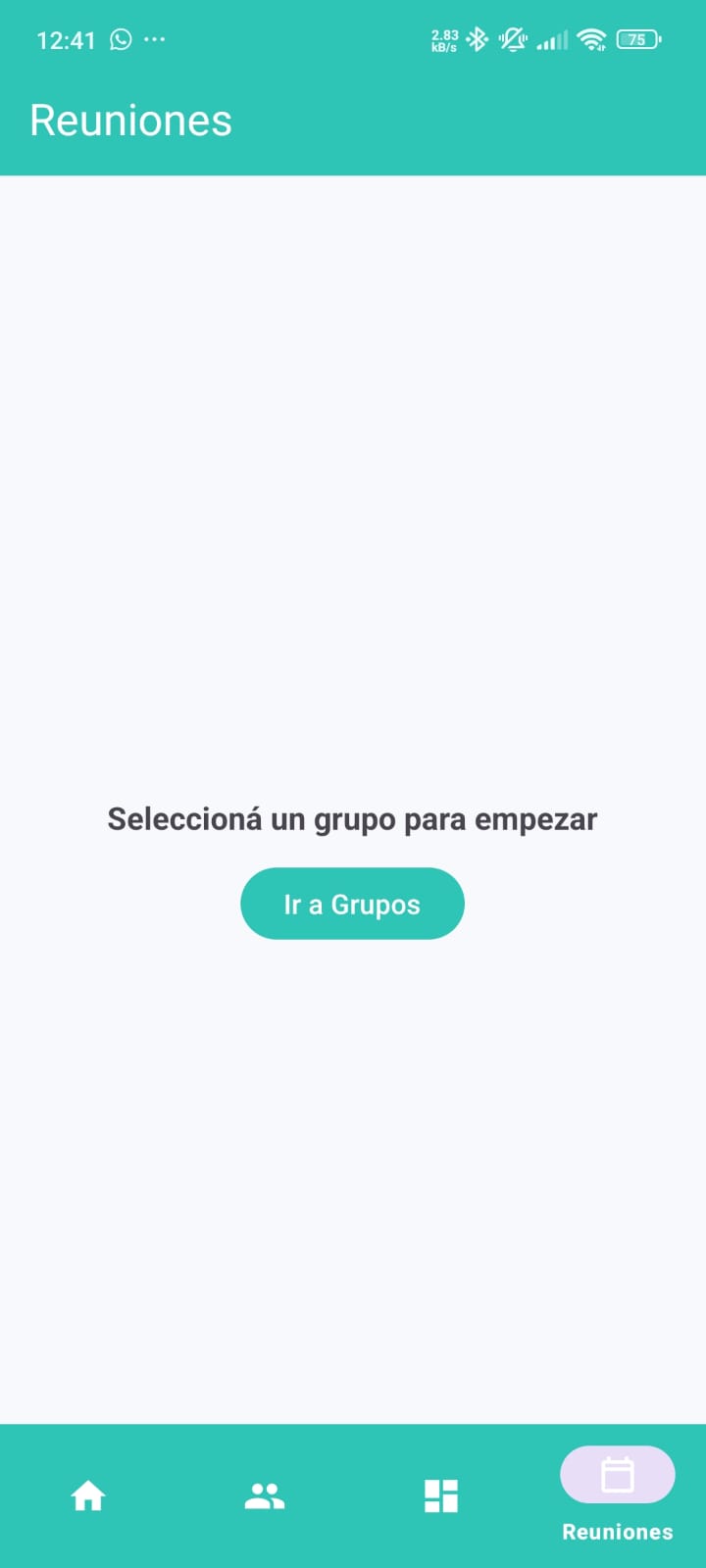
Task: Tap the Bluetooth status icon
Action: click(477, 39)
